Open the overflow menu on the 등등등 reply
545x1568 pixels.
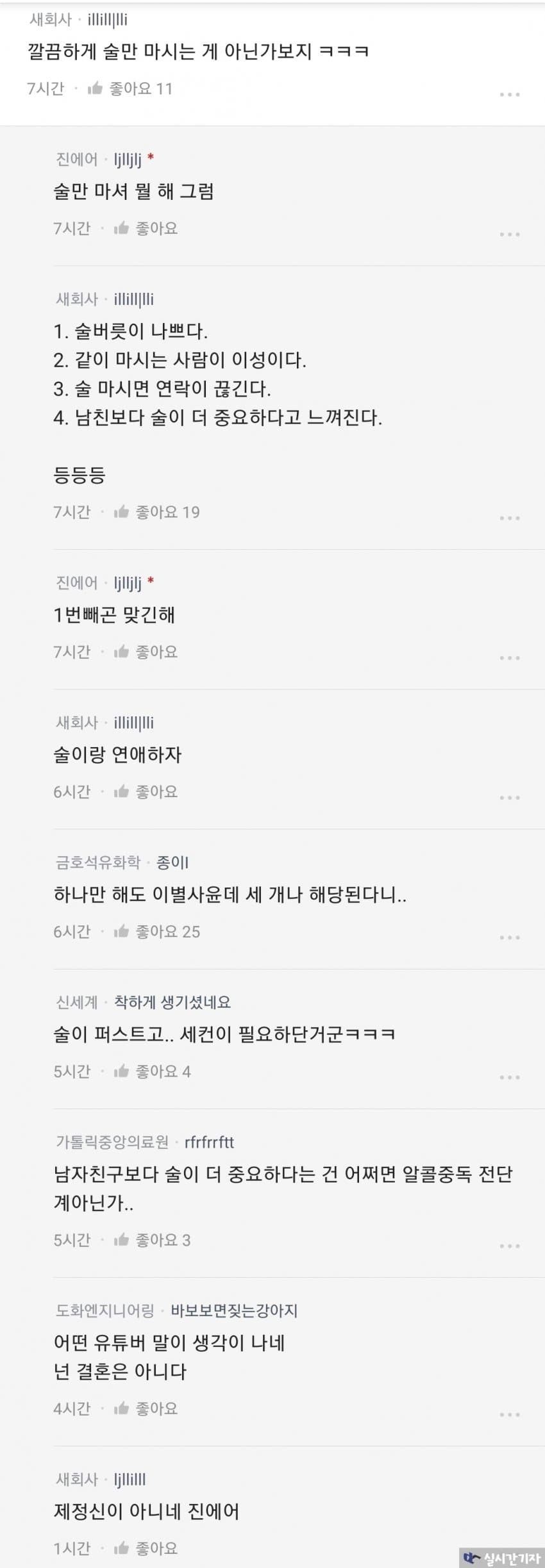pyautogui.click(x=509, y=518)
